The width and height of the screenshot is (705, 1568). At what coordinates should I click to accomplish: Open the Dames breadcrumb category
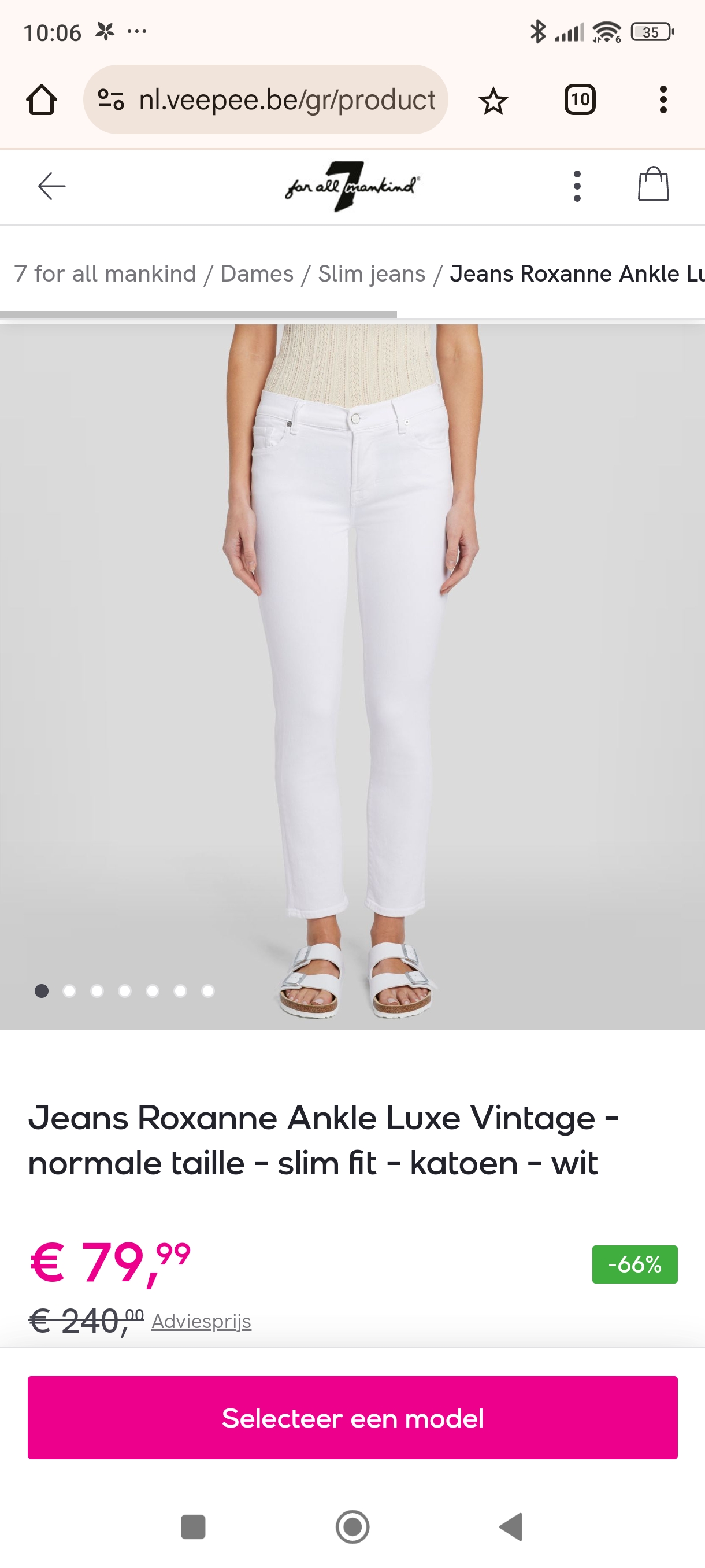tap(256, 274)
